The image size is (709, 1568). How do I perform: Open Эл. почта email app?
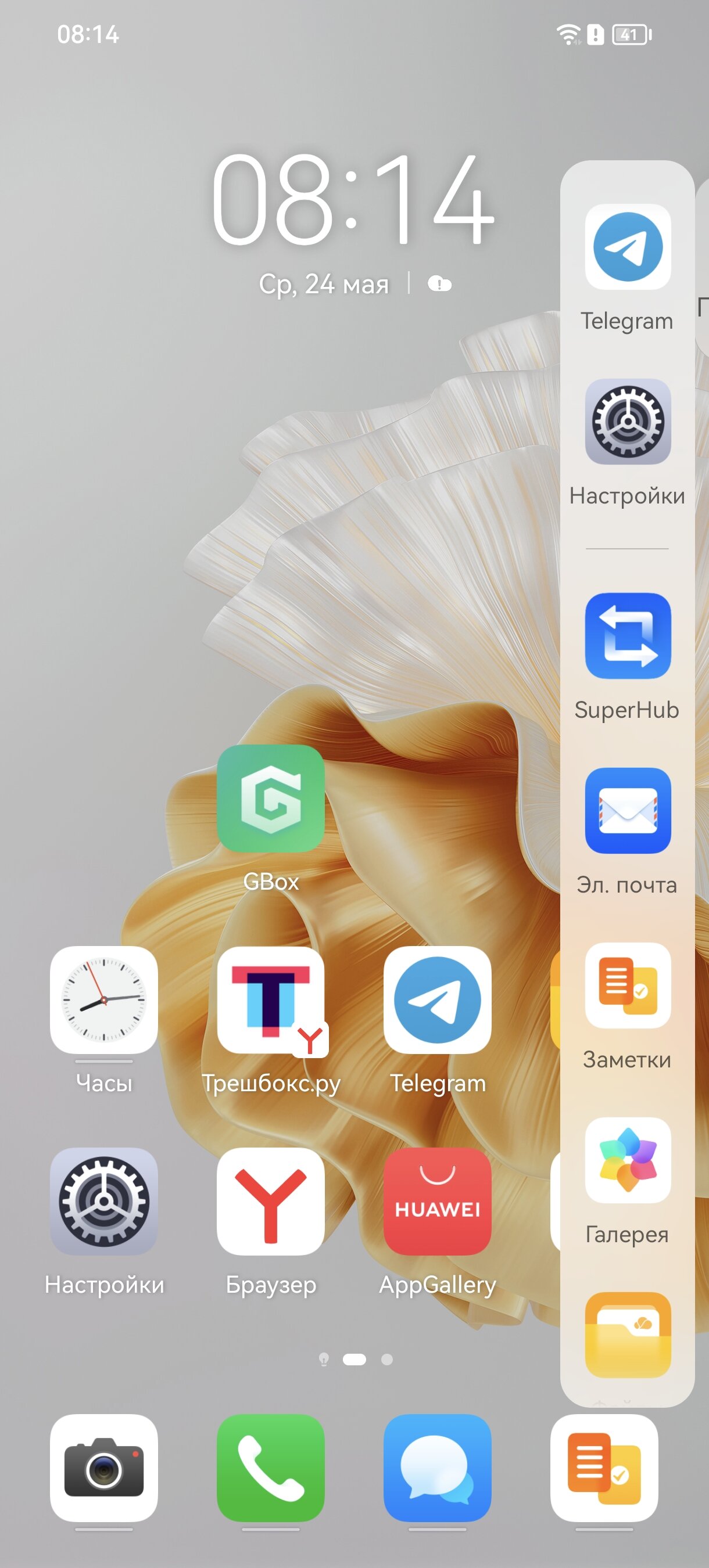pyautogui.click(x=628, y=810)
